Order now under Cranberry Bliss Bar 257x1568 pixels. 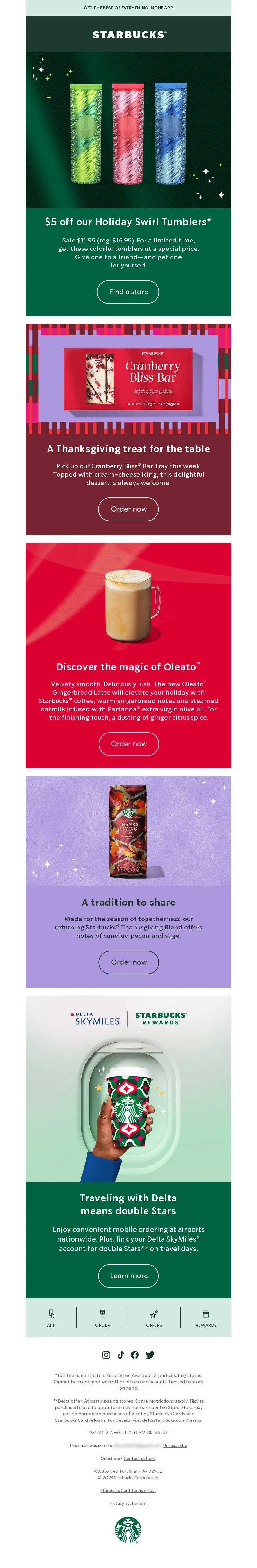[128, 509]
